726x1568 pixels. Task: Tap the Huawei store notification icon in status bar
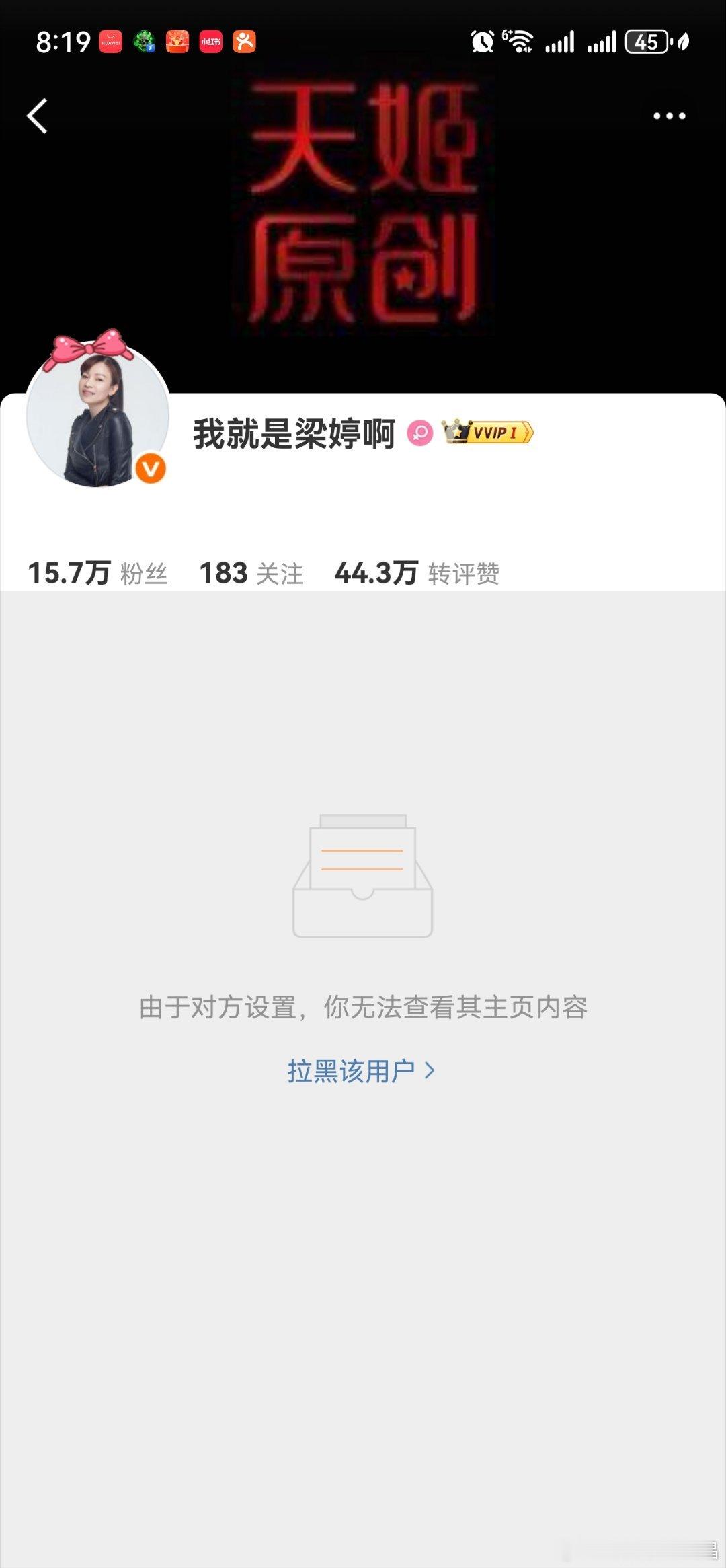(x=112, y=42)
